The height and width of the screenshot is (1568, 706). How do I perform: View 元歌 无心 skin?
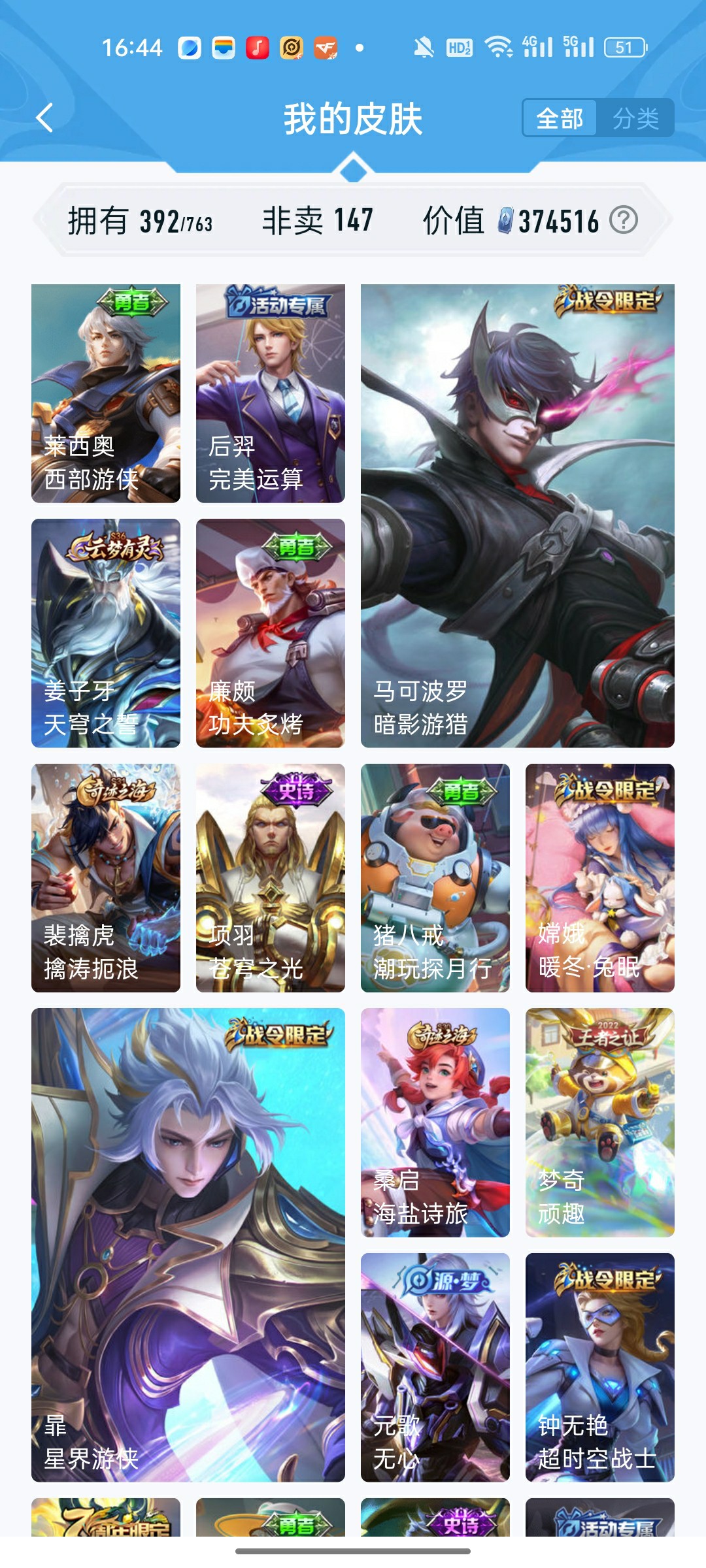tap(435, 1367)
